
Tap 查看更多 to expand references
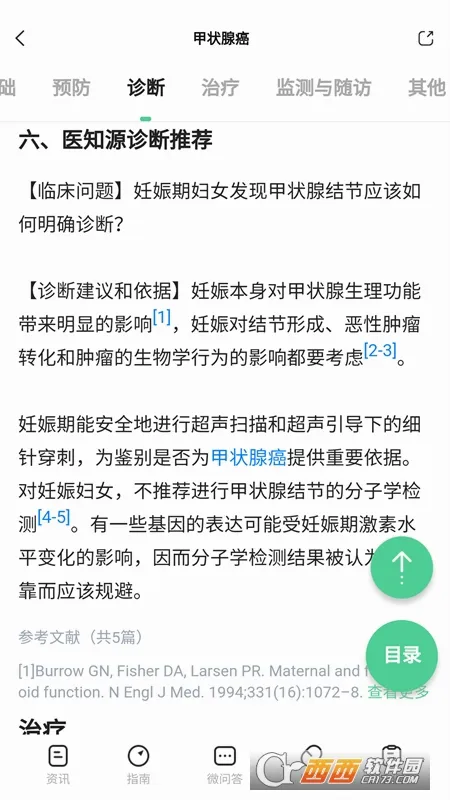398,692
